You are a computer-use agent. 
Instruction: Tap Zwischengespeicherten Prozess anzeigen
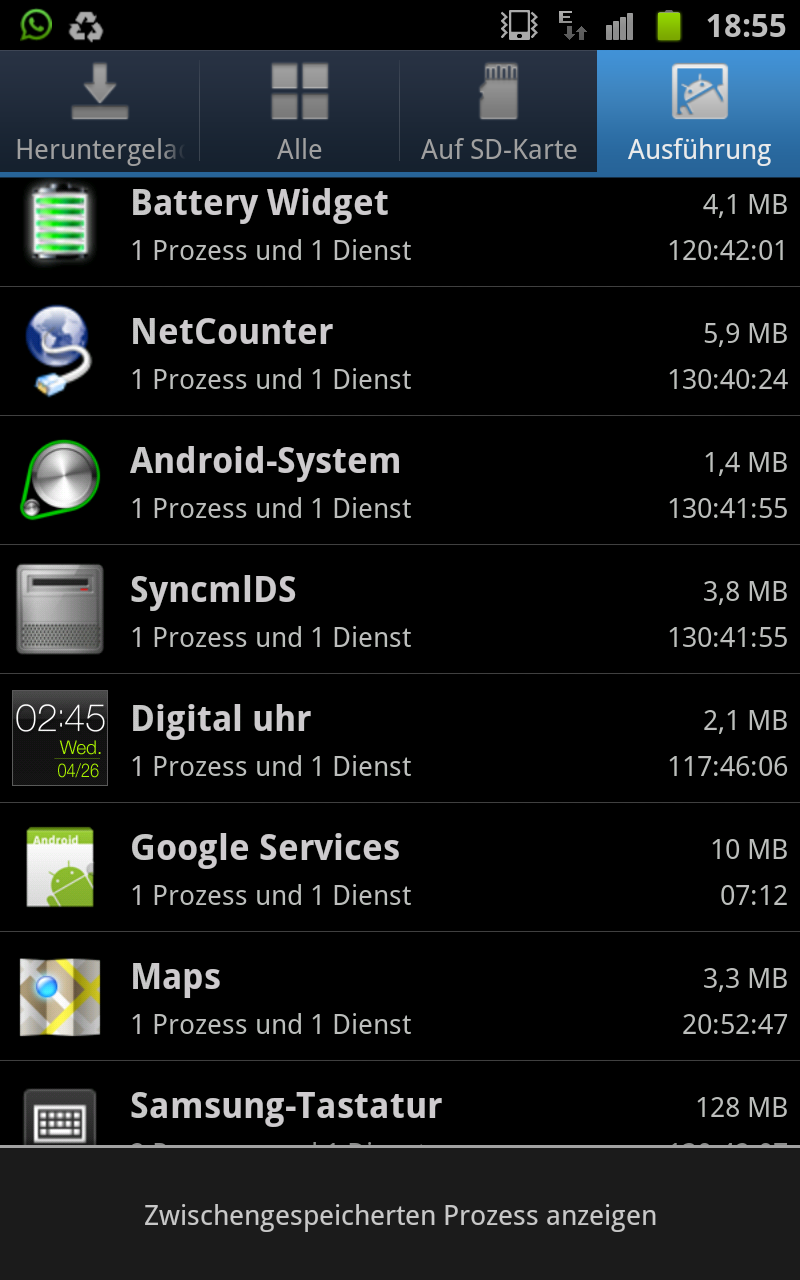tap(400, 1215)
